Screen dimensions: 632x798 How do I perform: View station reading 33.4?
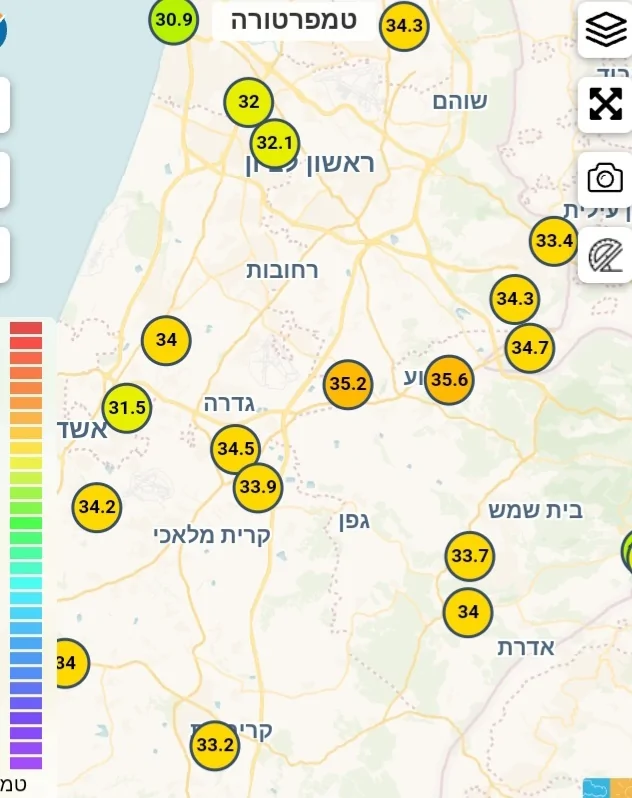554,241
